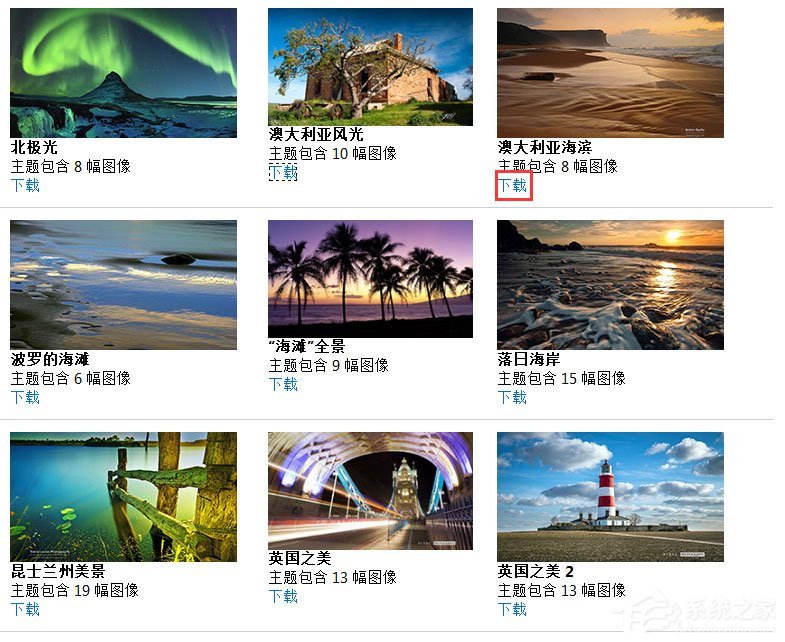The width and height of the screenshot is (785, 642).
Task: Download the 英国之美 theme with bridge
Action: coord(283,596)
